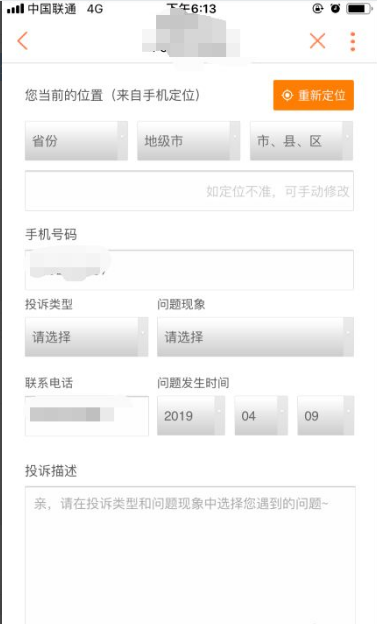Viewport: 377px width, 624px height.
Task: Tap the 手机号码 input field
Action: pos(189,270)
